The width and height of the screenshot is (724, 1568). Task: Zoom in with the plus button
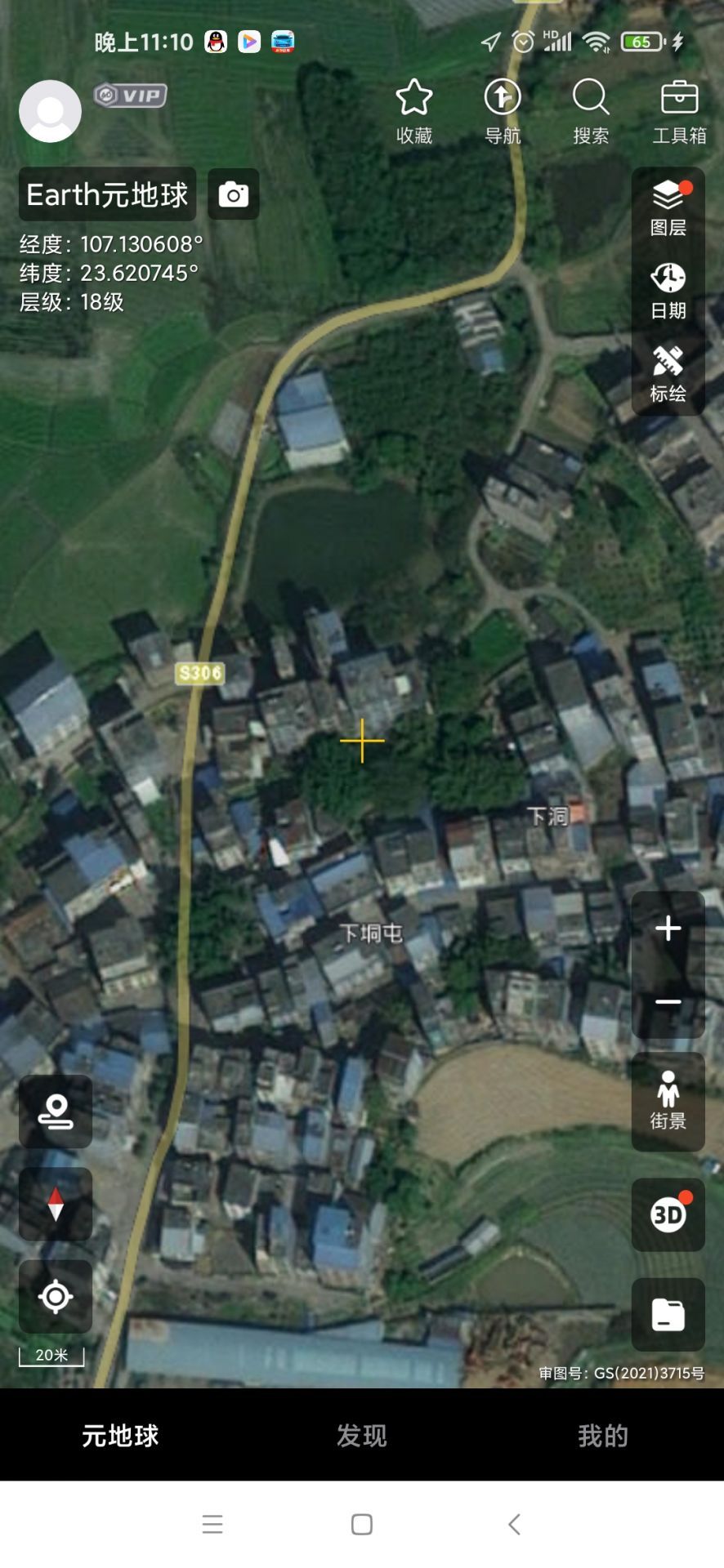click(668, 929)
